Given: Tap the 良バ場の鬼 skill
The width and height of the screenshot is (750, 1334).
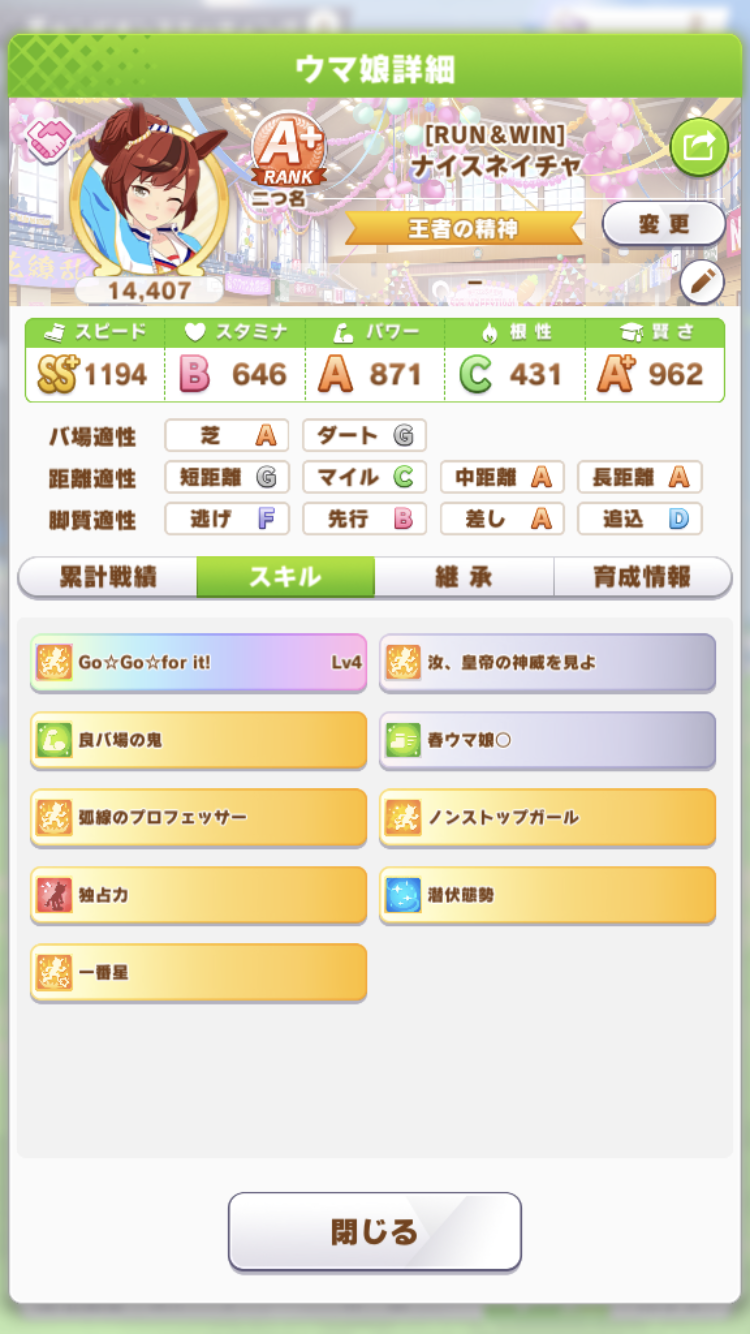Looking at the screenshot, I should click(198, 740).
